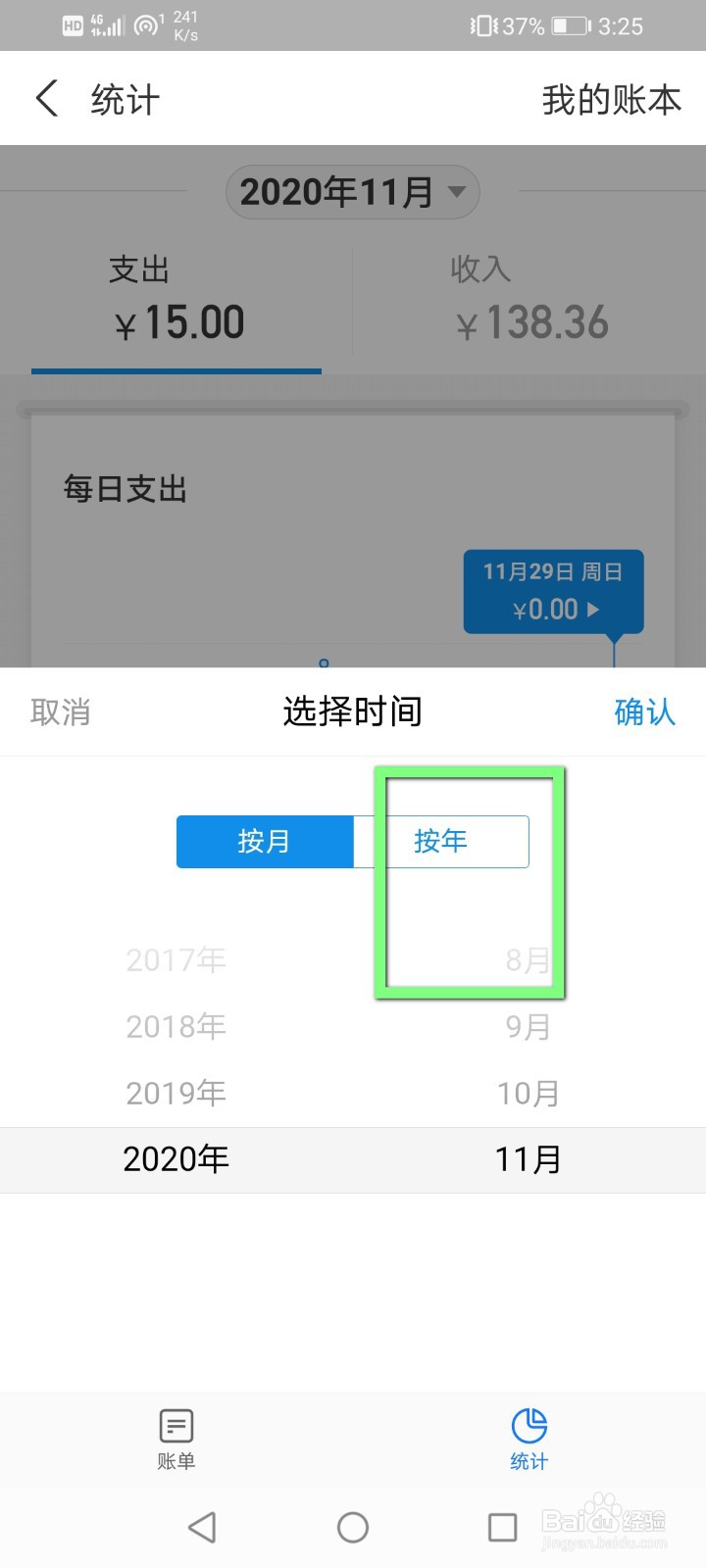Confirm time selection with 确认
Screen dimensions: 706x1568
coord(644,712)
